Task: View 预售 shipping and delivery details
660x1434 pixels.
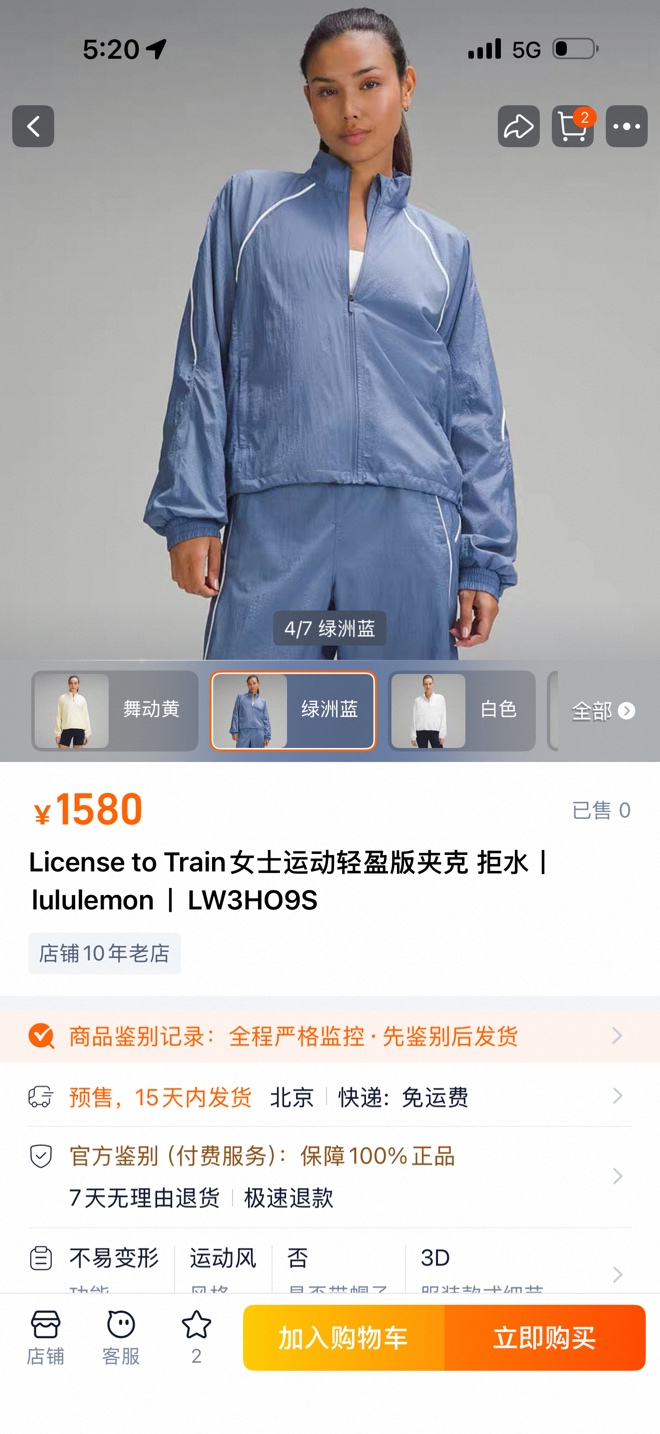Action: [330, 1097]
